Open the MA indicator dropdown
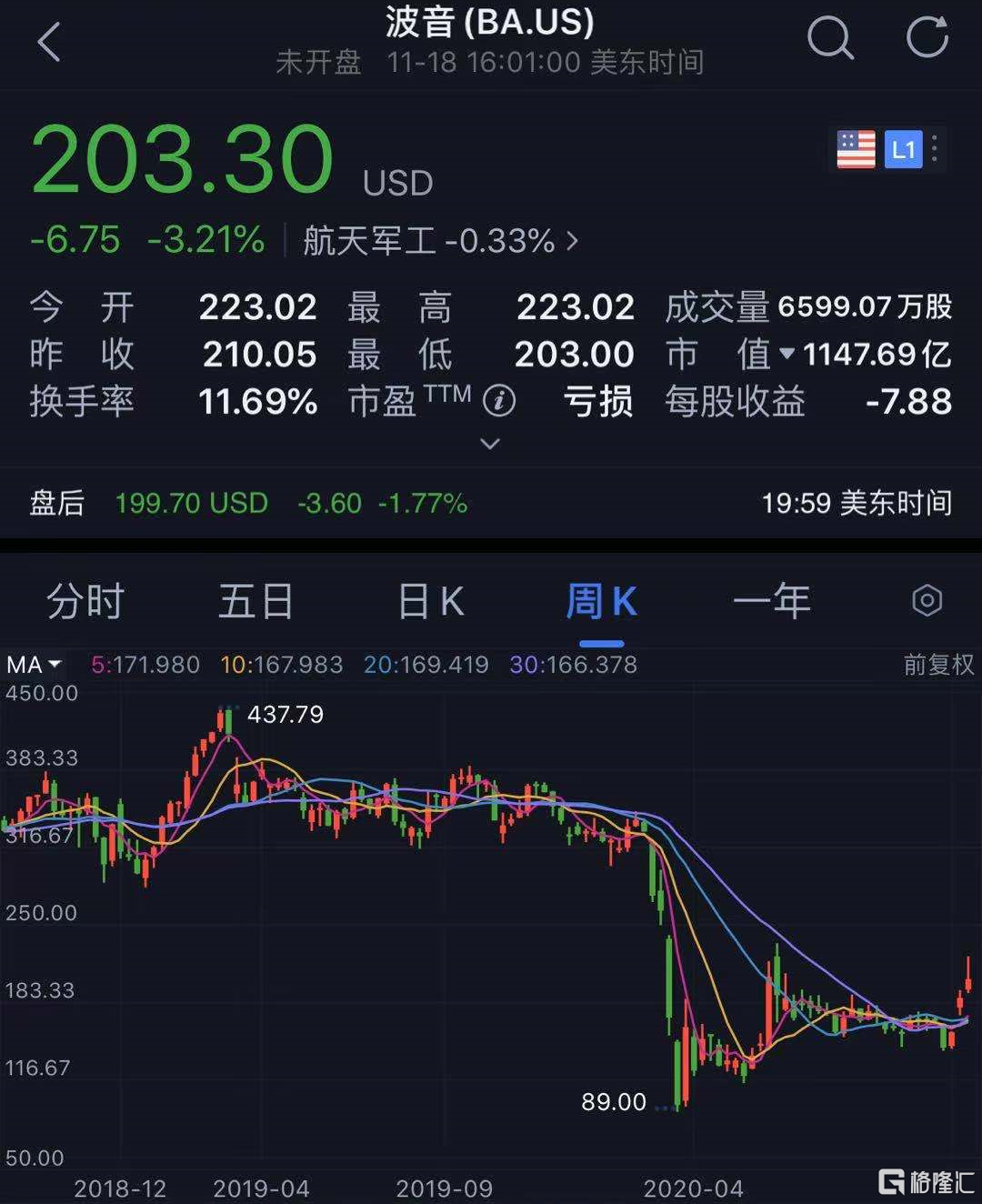This screenshot has height=1204, width=982. tap(34, 665)
